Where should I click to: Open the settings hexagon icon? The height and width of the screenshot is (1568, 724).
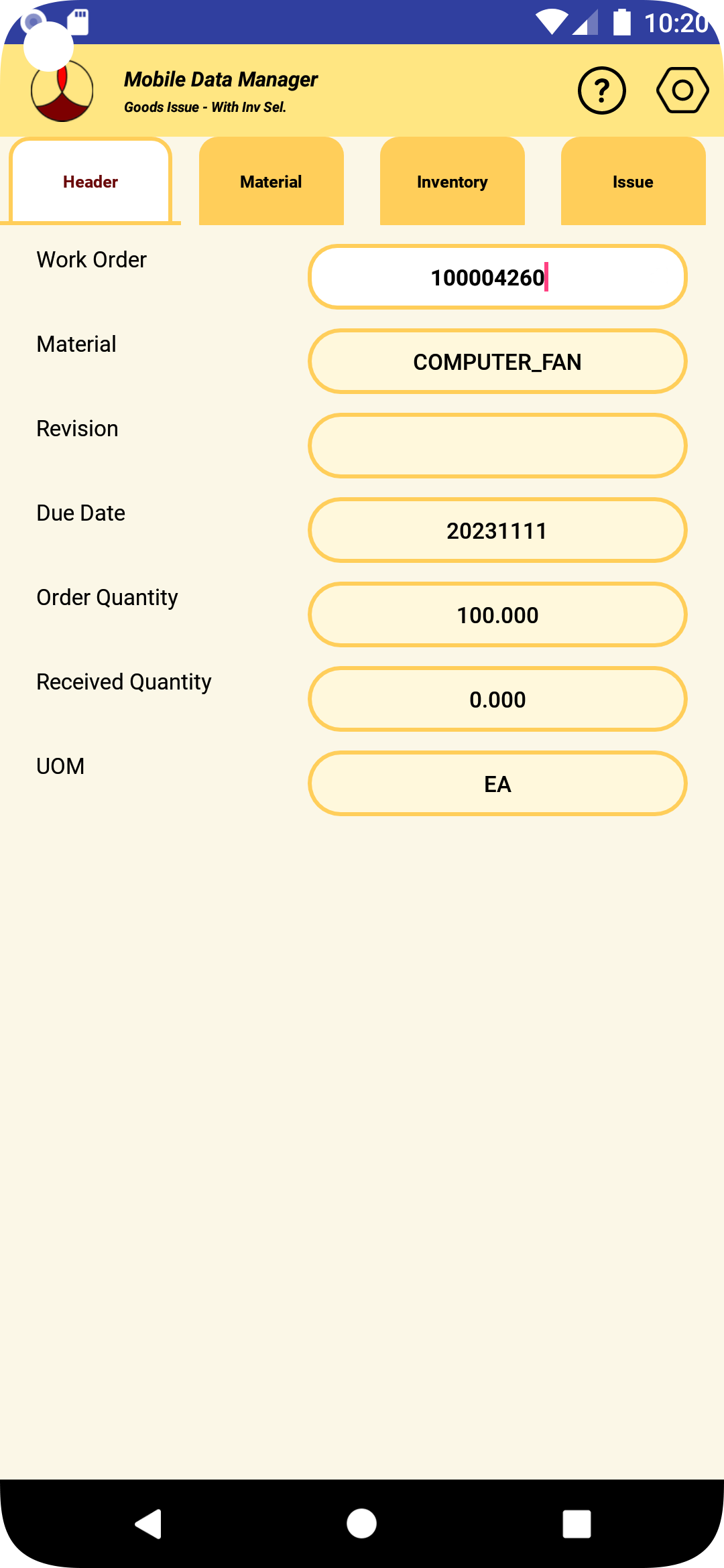click(x=682, y=90)
